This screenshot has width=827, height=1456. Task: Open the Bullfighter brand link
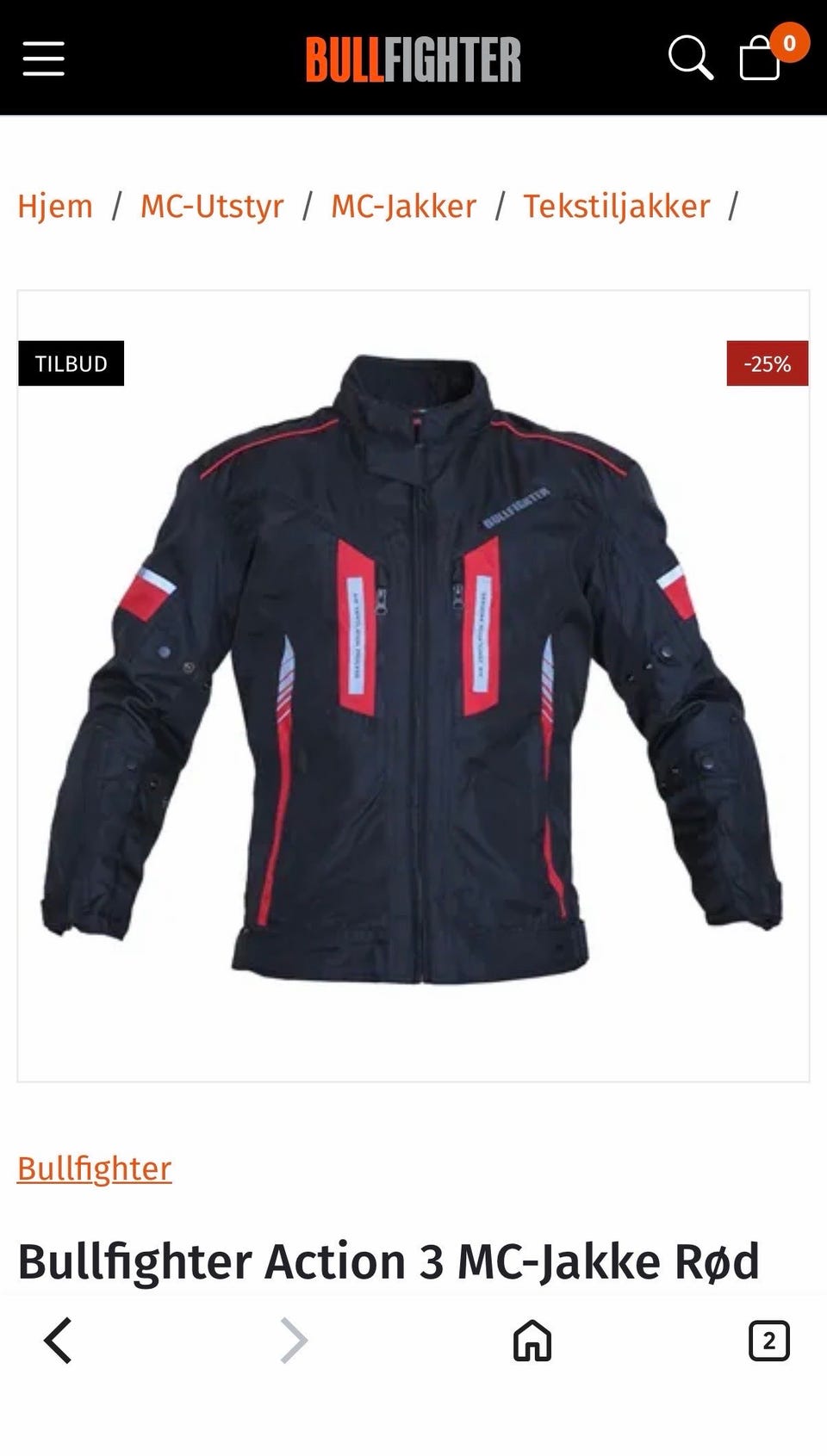[x=95, y=1168]
